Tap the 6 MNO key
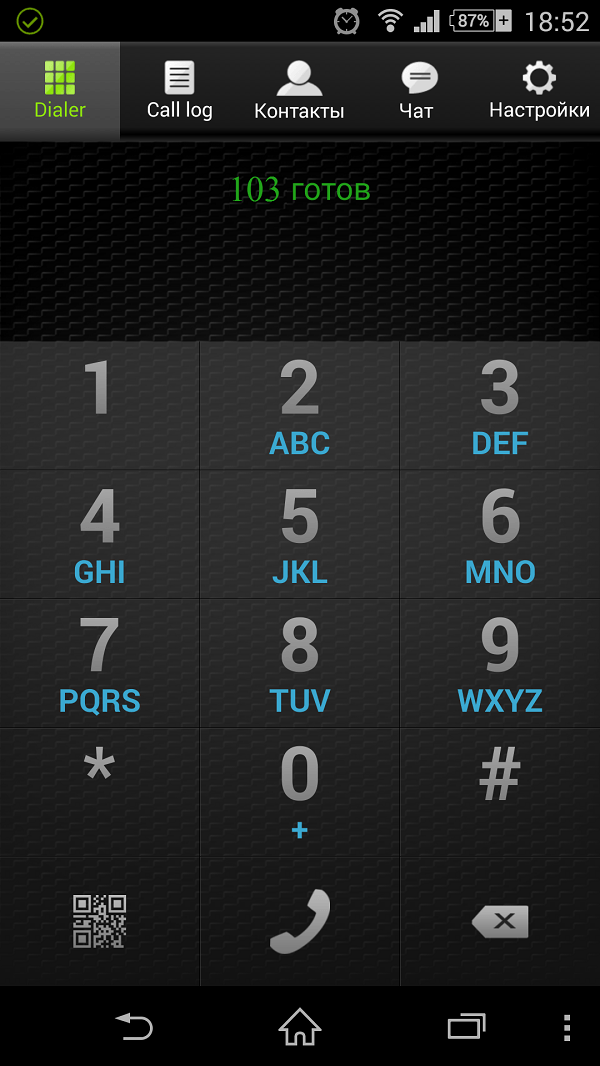This screenshot has width=600, height=1066. click(x=500, y=534)
